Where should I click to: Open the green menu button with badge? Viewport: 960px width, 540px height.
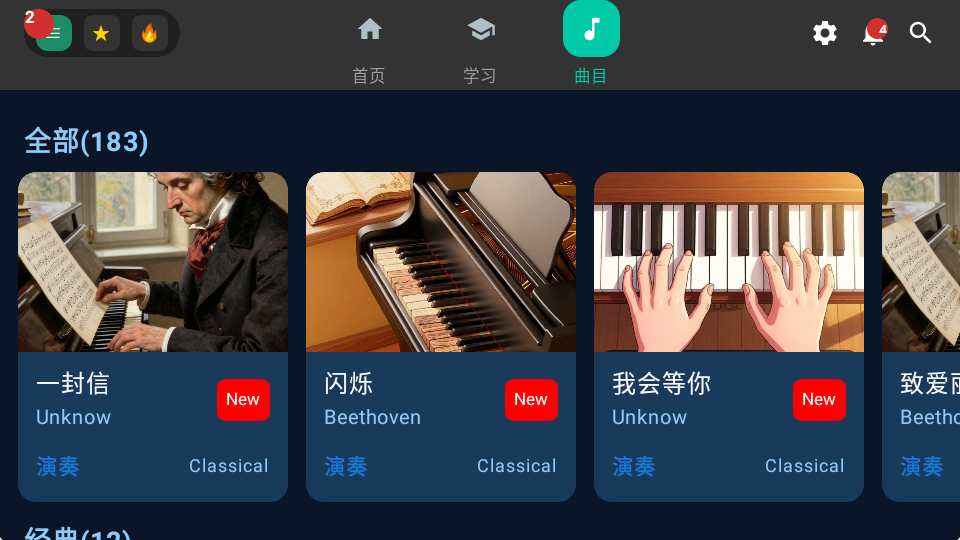[54, 33]
